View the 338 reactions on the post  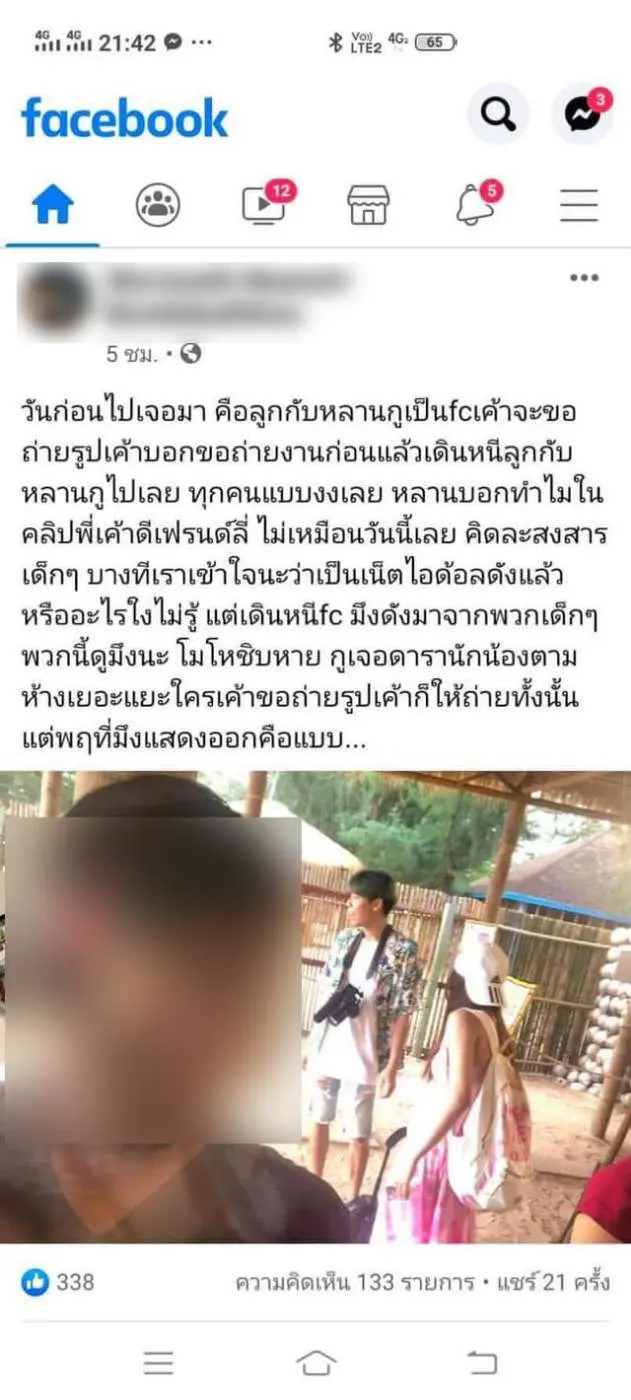58,1282
